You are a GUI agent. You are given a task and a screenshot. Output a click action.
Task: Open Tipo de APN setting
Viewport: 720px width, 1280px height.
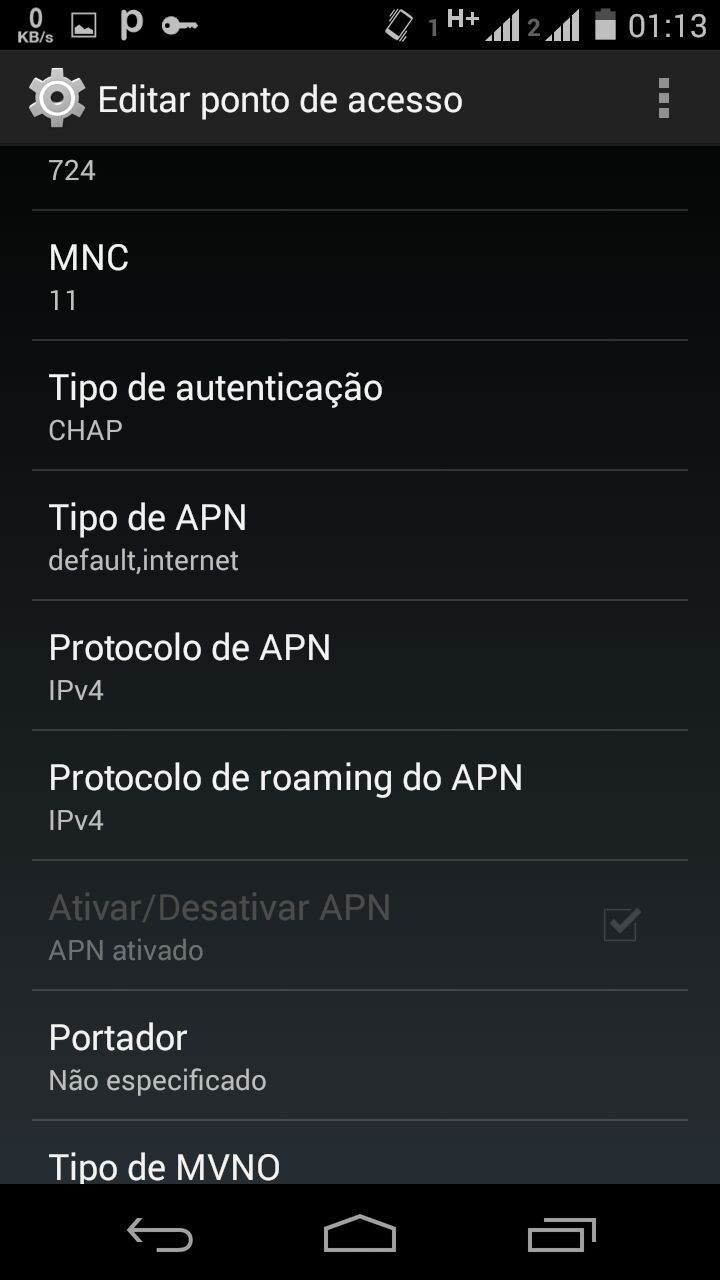coord(360,536)
